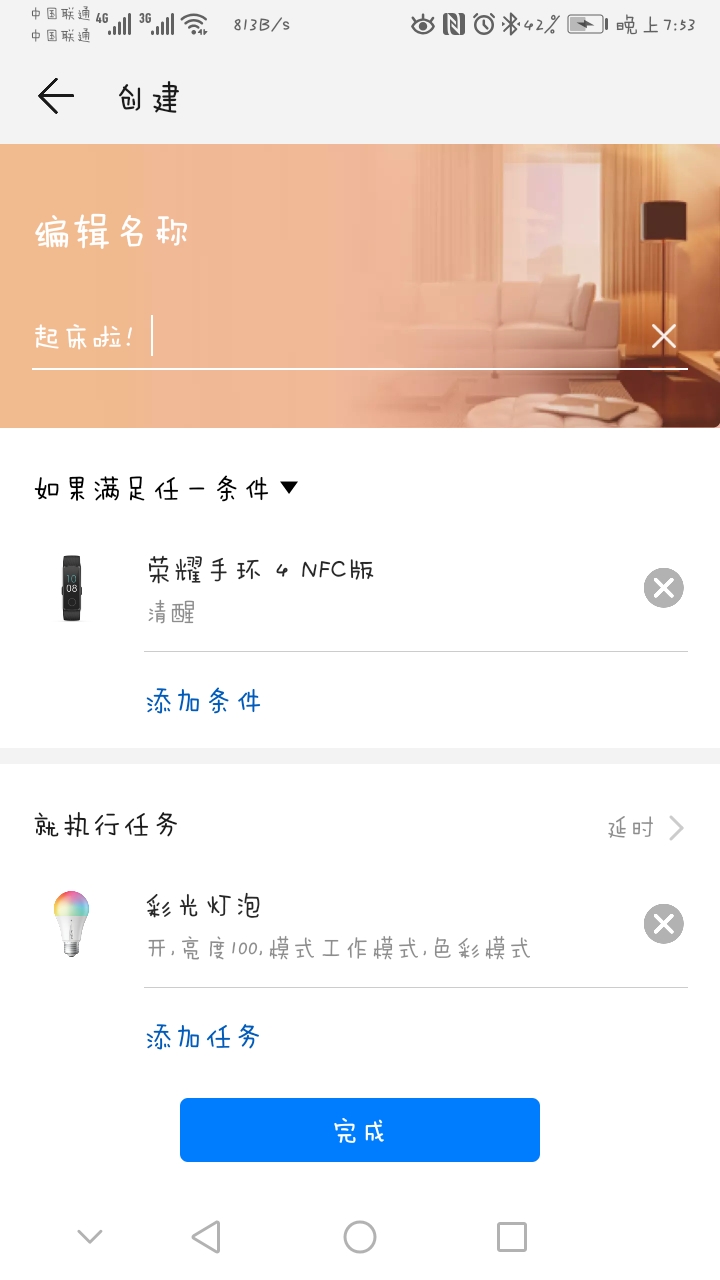
Task: Remove the 荣耀手环 wake-up condition
Action: tap(663, 588)
